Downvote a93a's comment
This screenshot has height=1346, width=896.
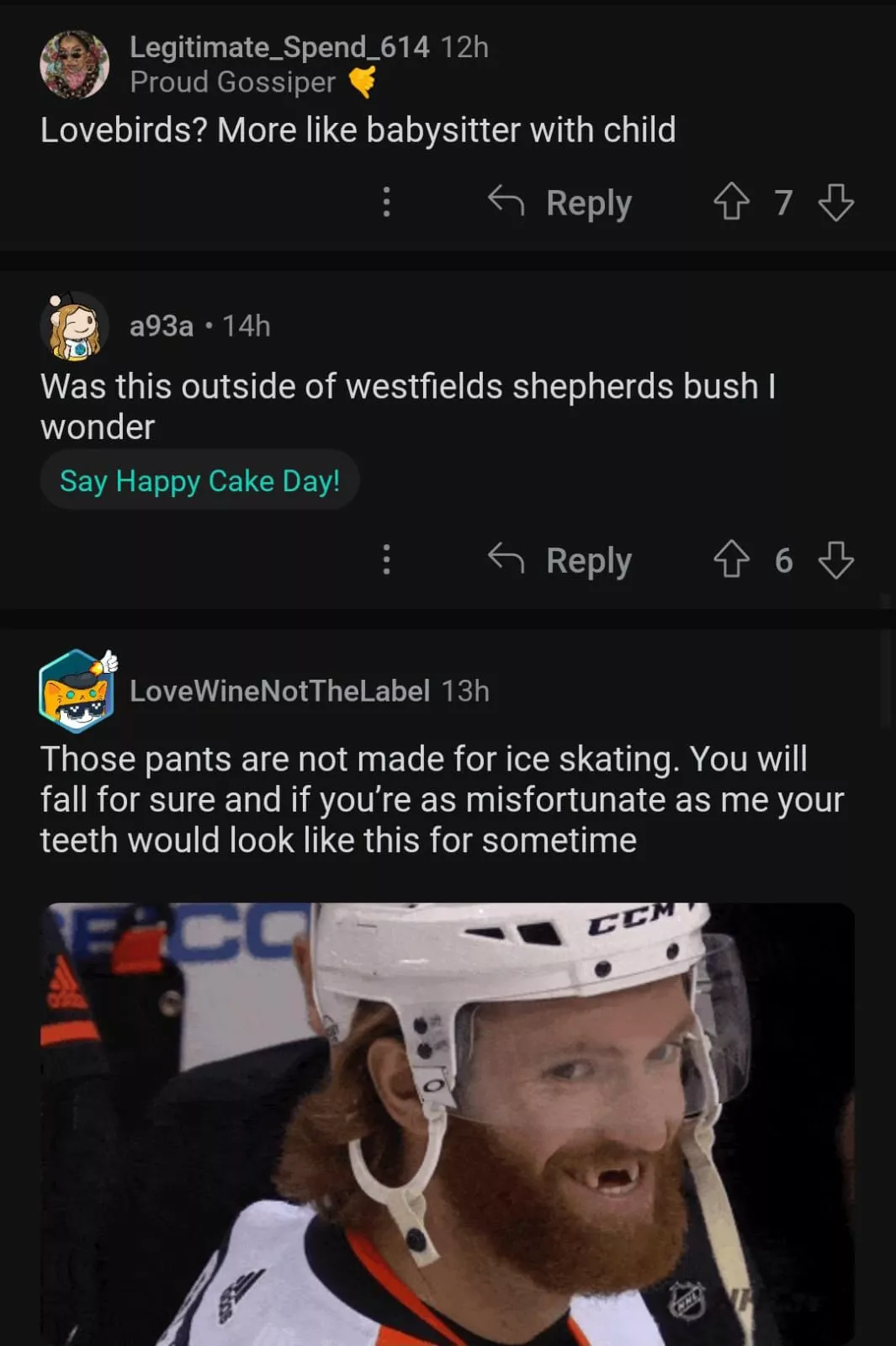pyautogui.click(x=835, y=560)
